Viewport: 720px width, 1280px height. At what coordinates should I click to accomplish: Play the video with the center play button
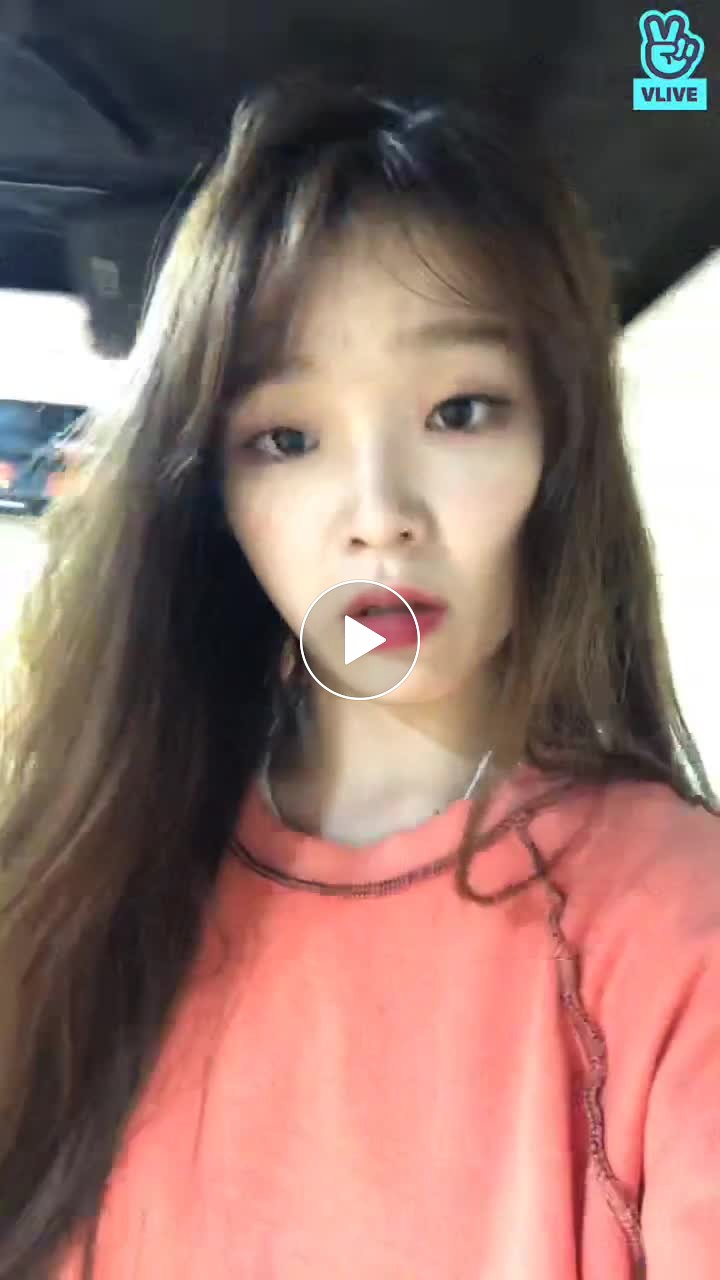360,640
